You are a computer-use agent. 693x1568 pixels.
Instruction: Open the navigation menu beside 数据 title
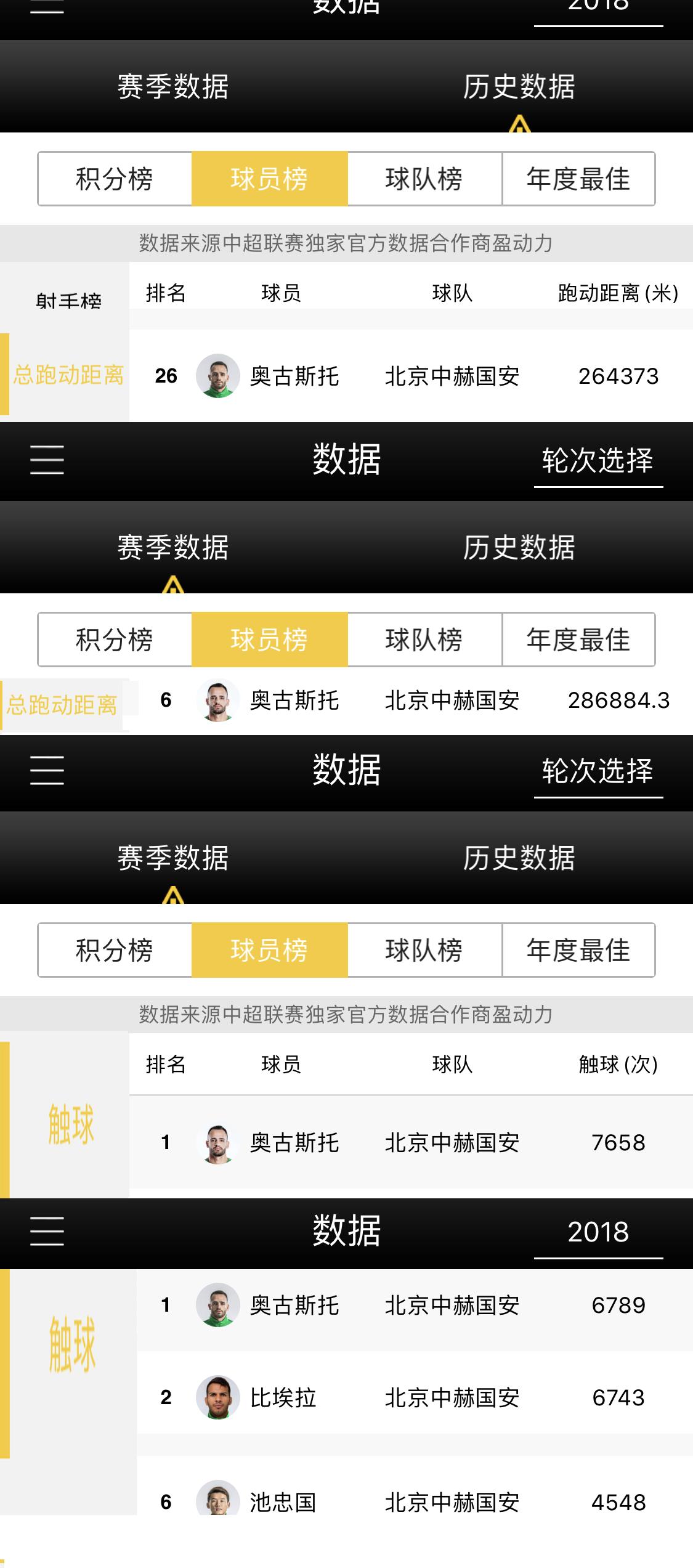(46, 459)
